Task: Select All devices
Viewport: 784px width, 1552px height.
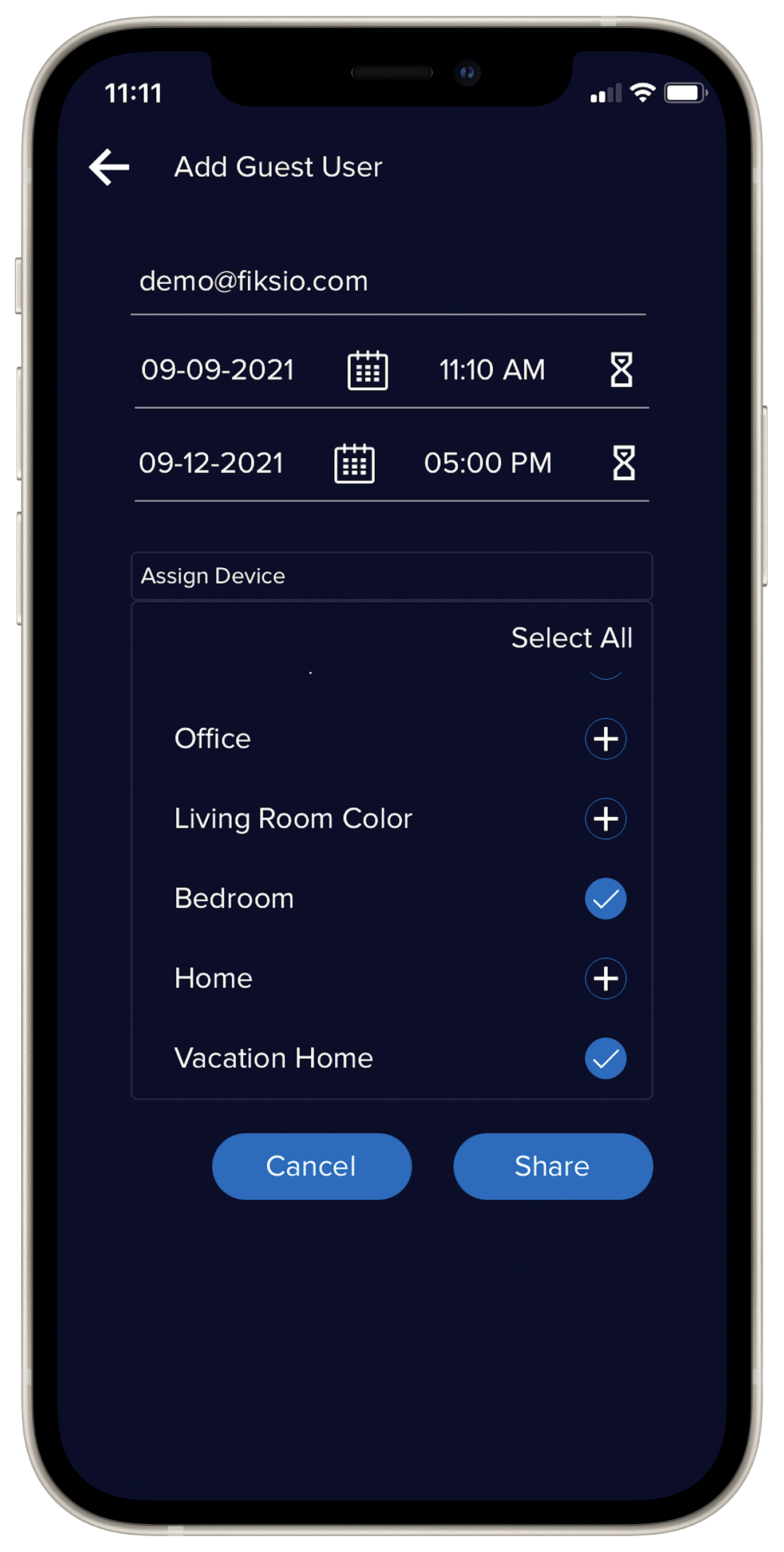Action: (571, 638)
